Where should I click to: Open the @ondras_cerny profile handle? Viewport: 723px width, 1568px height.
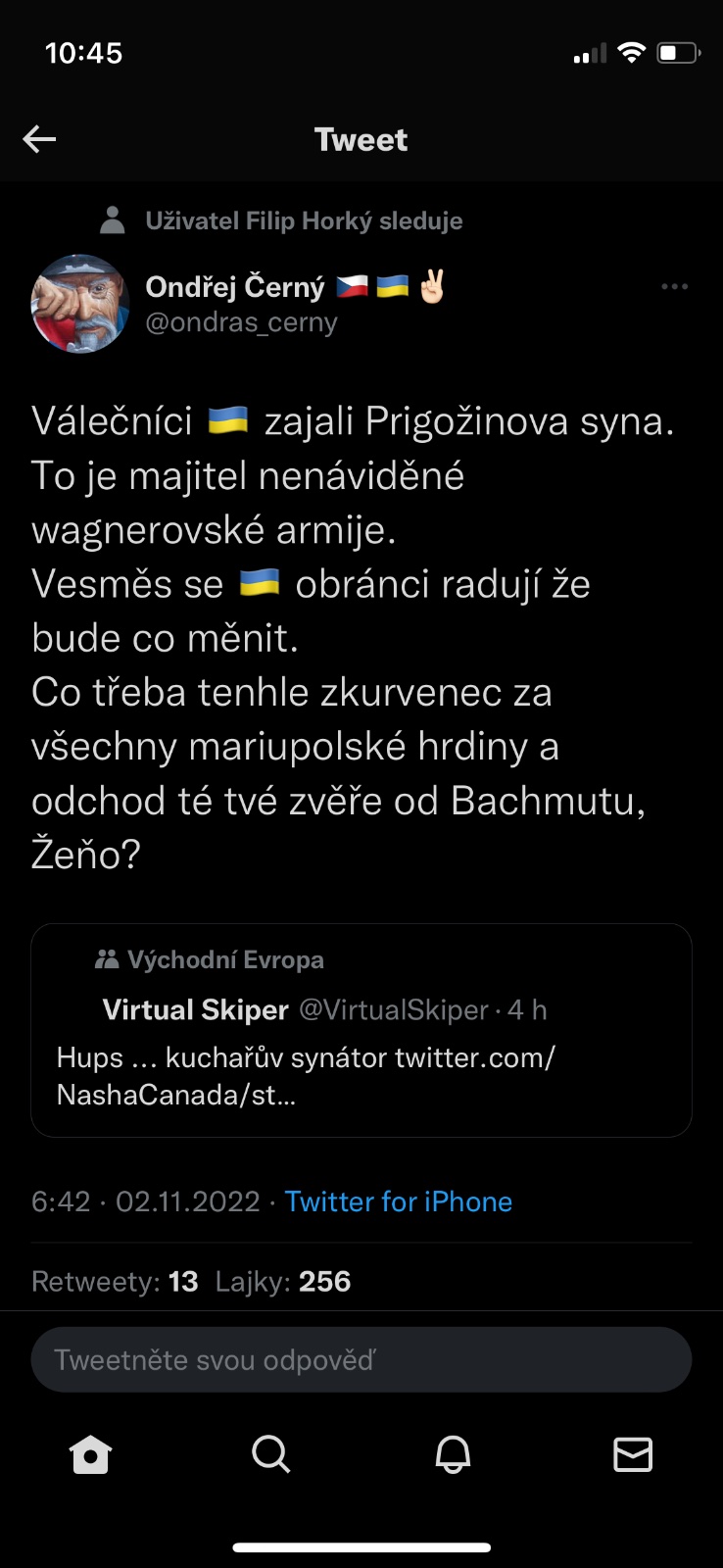click(241, 322)
